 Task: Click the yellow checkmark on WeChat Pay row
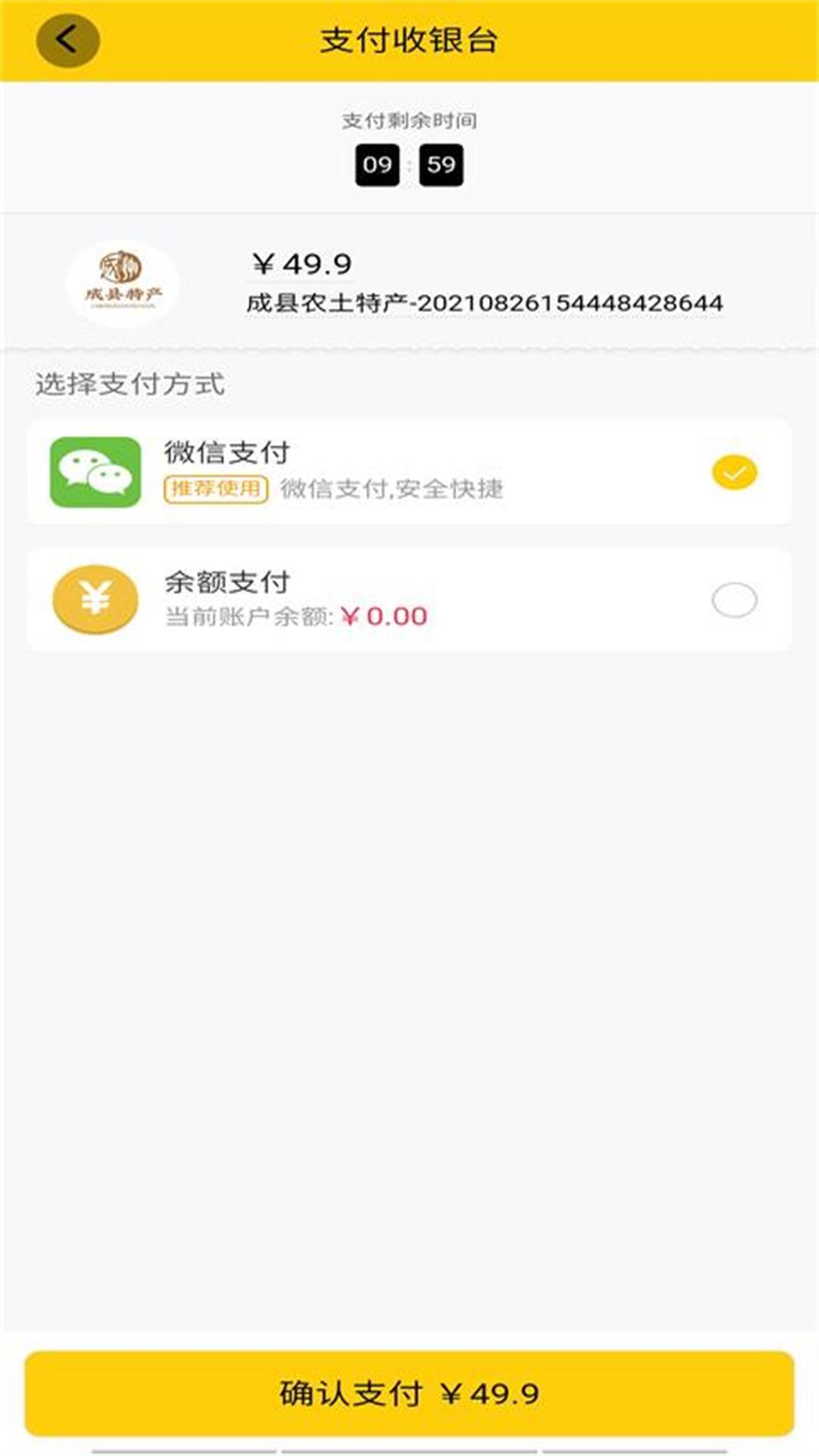click(733, 472)
